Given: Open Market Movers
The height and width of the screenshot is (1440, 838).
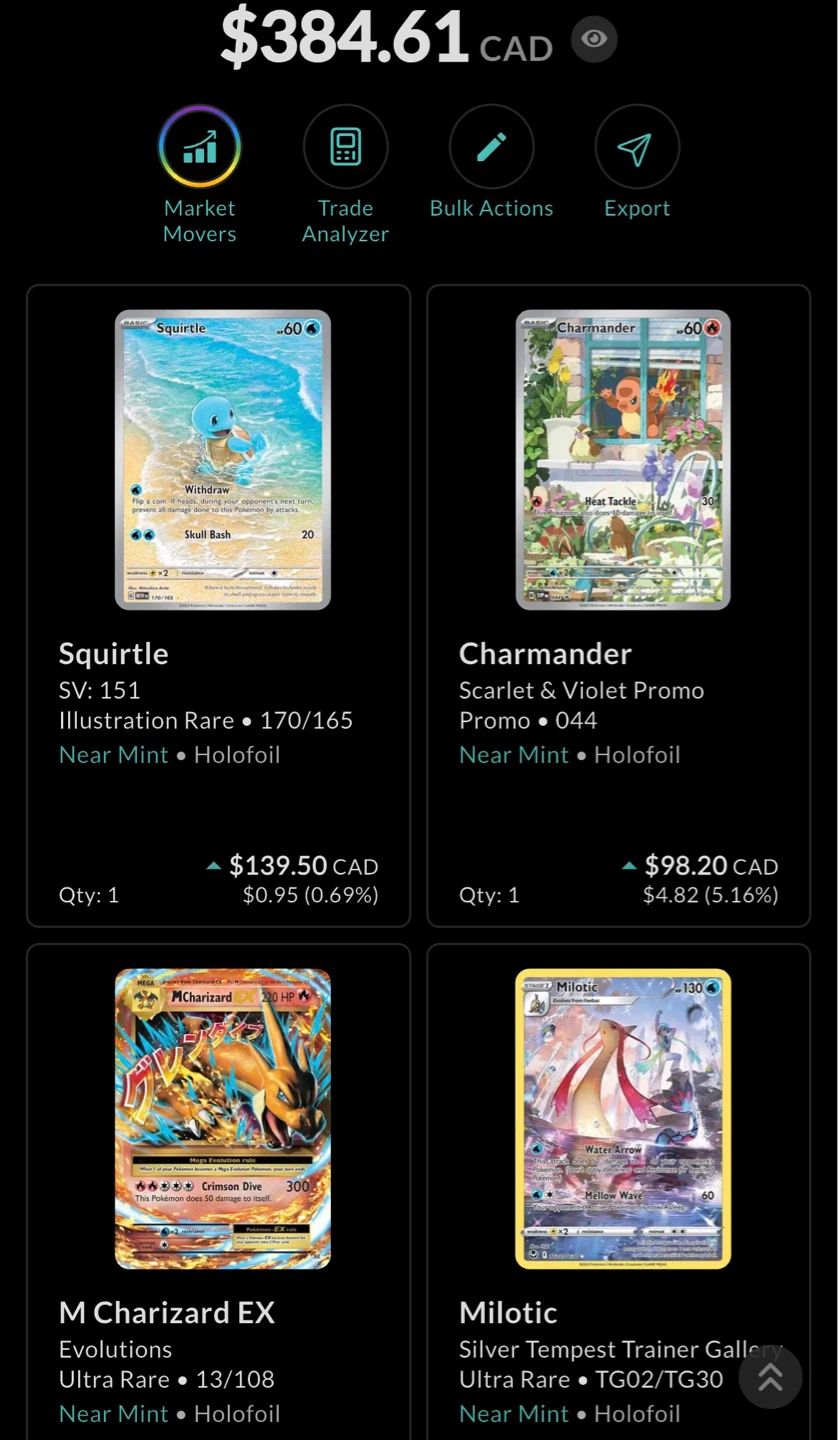Looking at the screenshot, I should coord(200,146).
